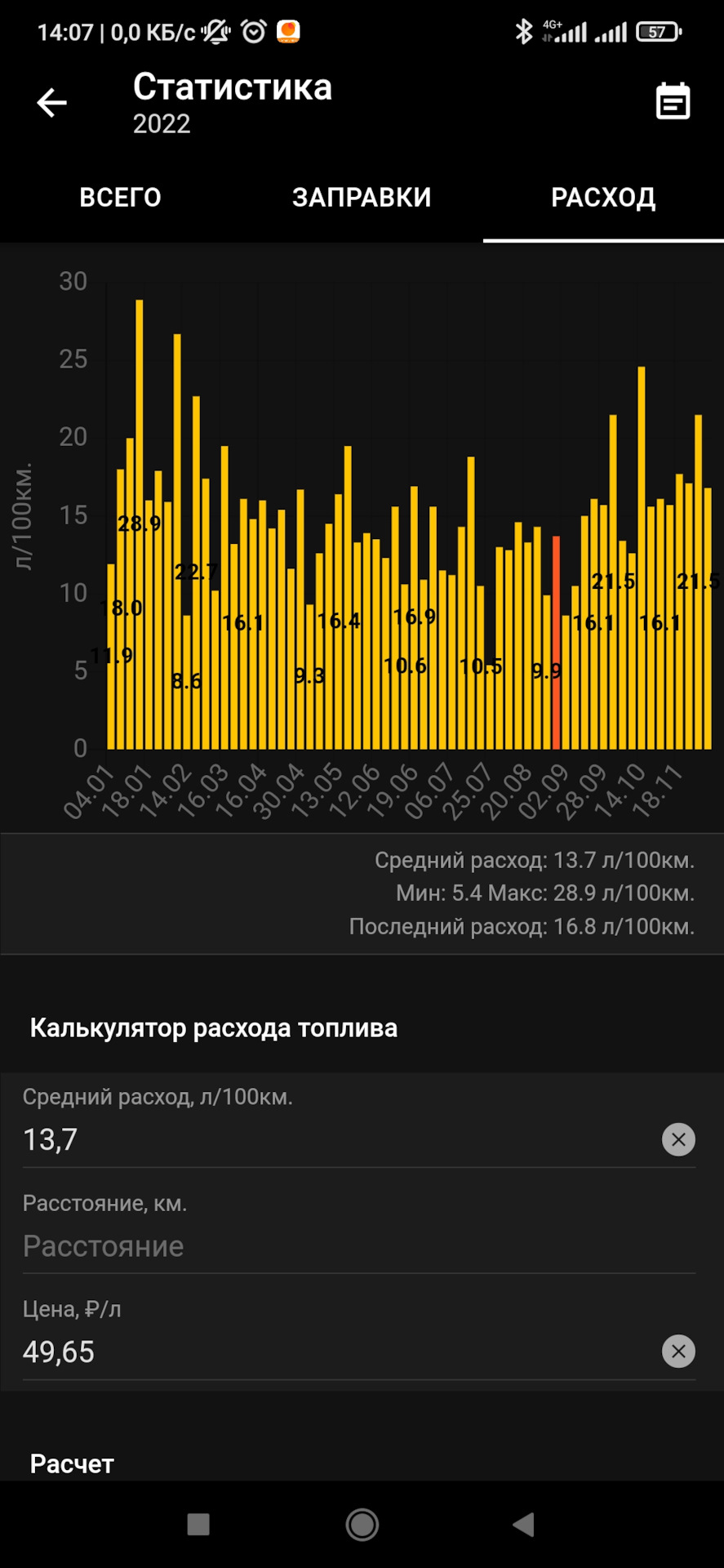The image size is (724, 1568).
Task: Tap the system home button
Action: 362,1524
